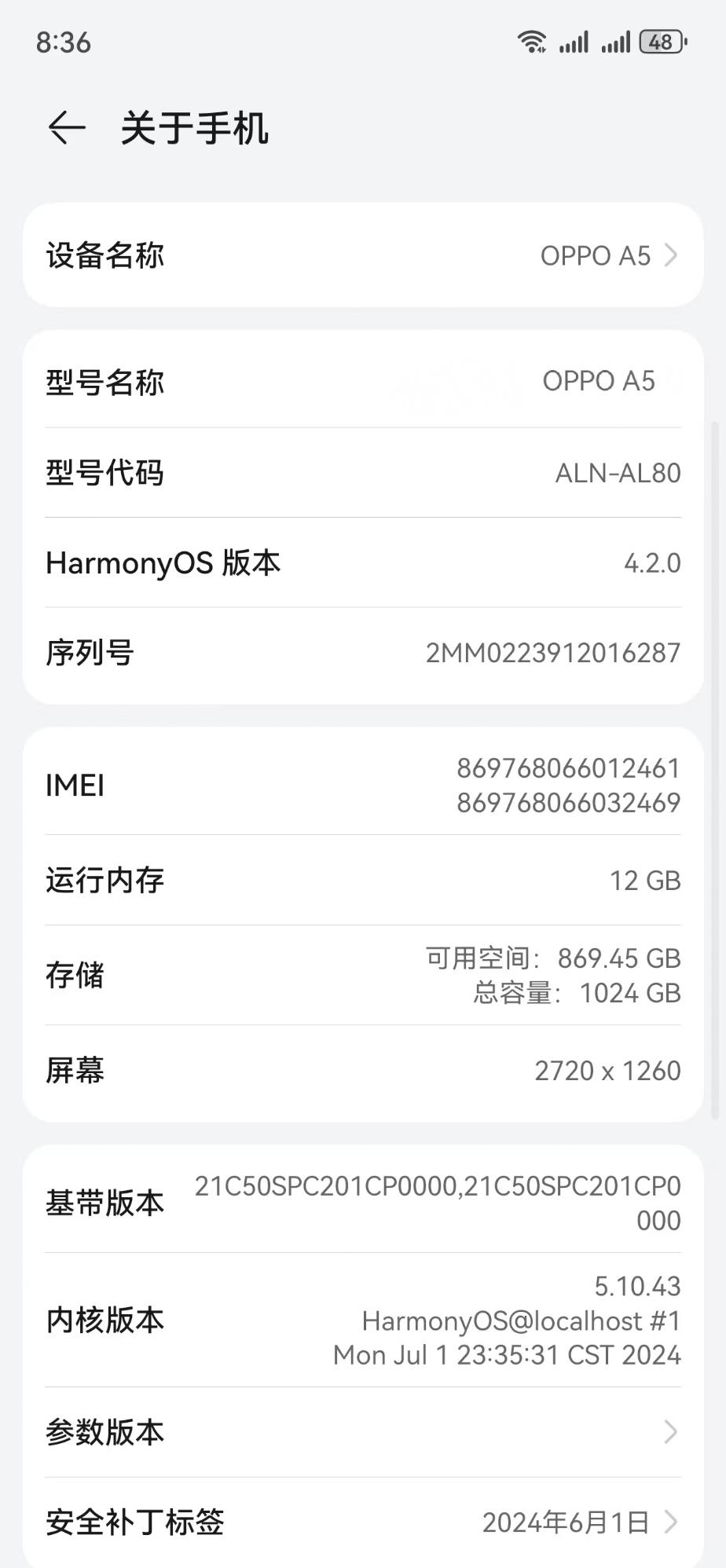Tap the battery indicator showing 48

tap(661, 40)
